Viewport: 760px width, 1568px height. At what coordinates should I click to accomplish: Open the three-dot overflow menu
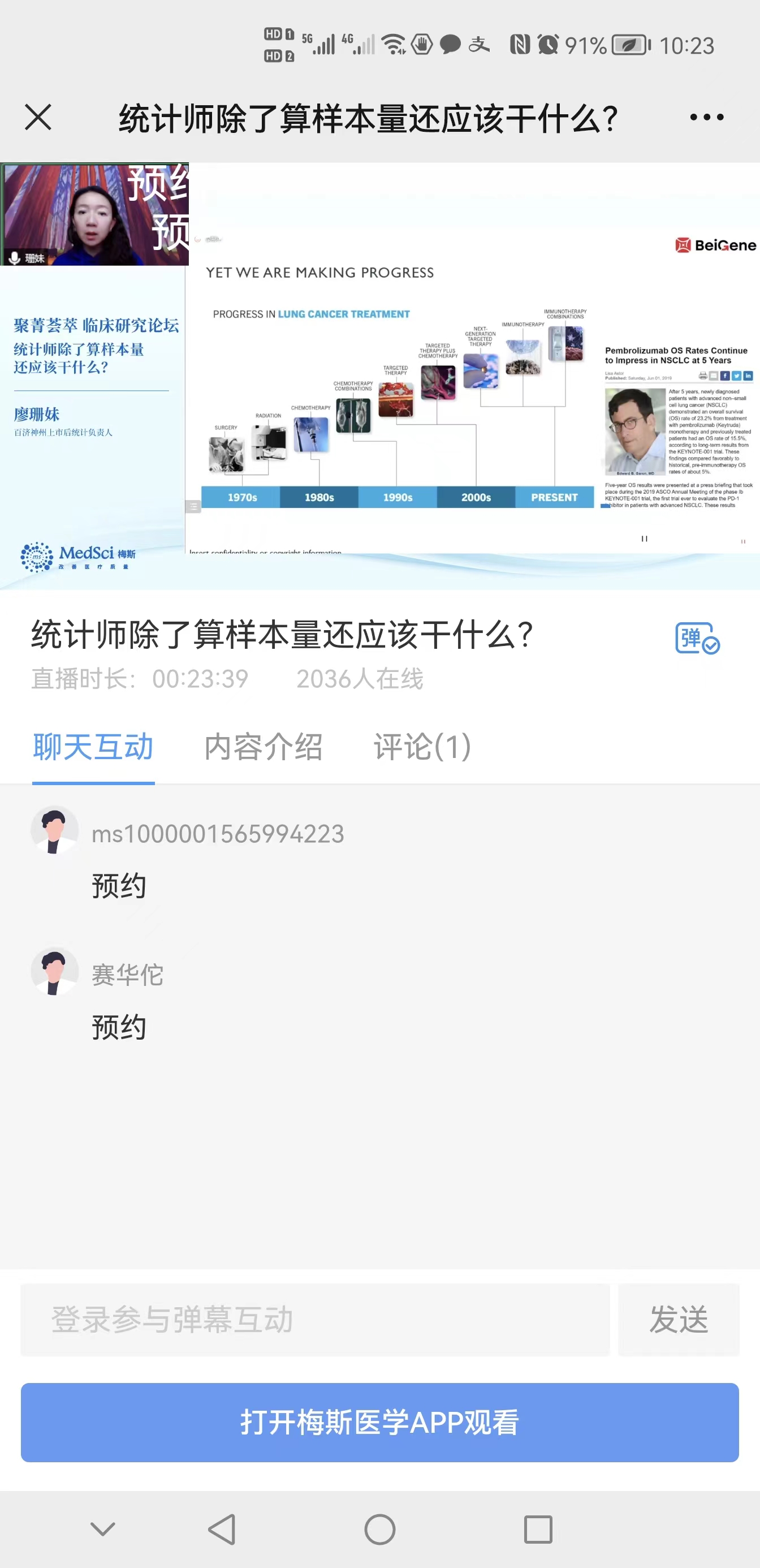click(706, 117)
